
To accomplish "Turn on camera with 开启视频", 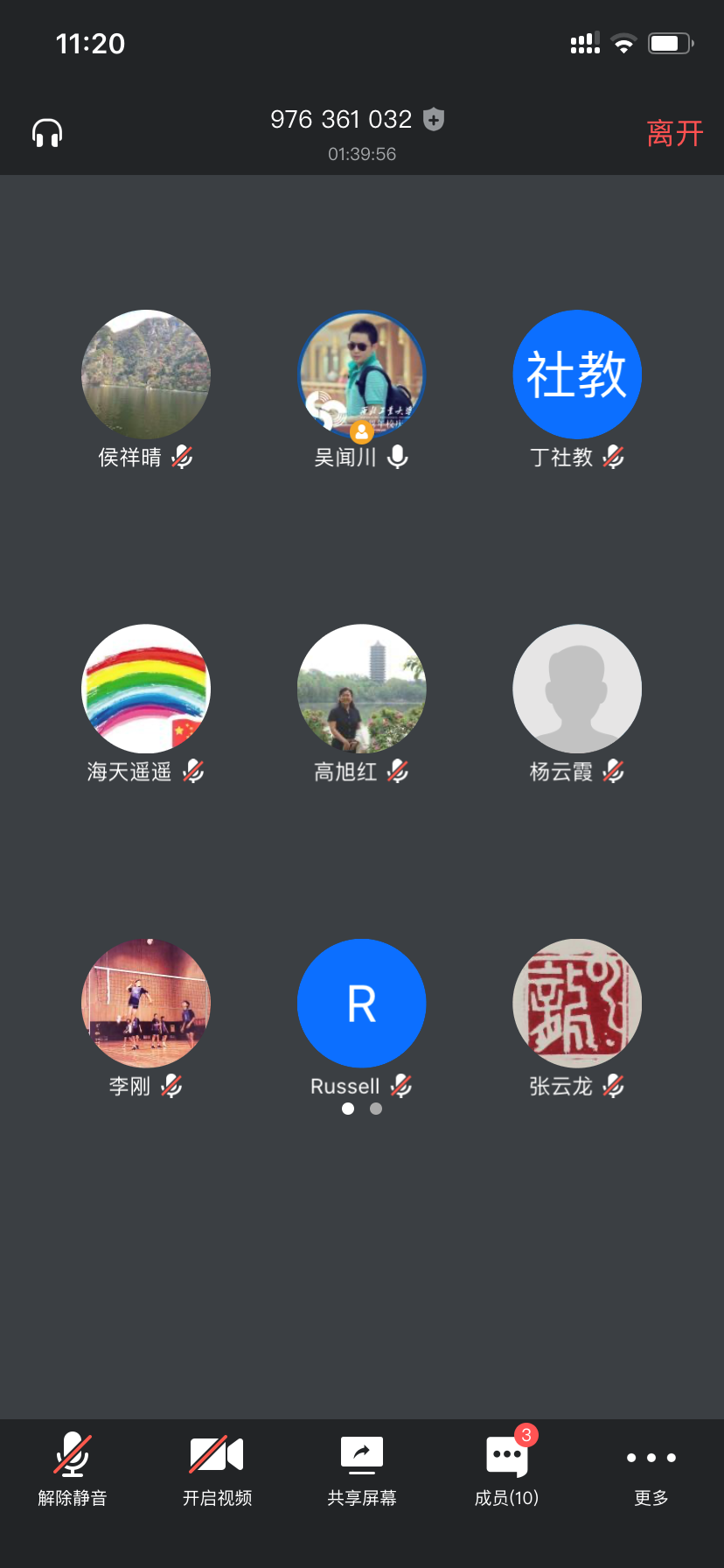I will 217,1472.
